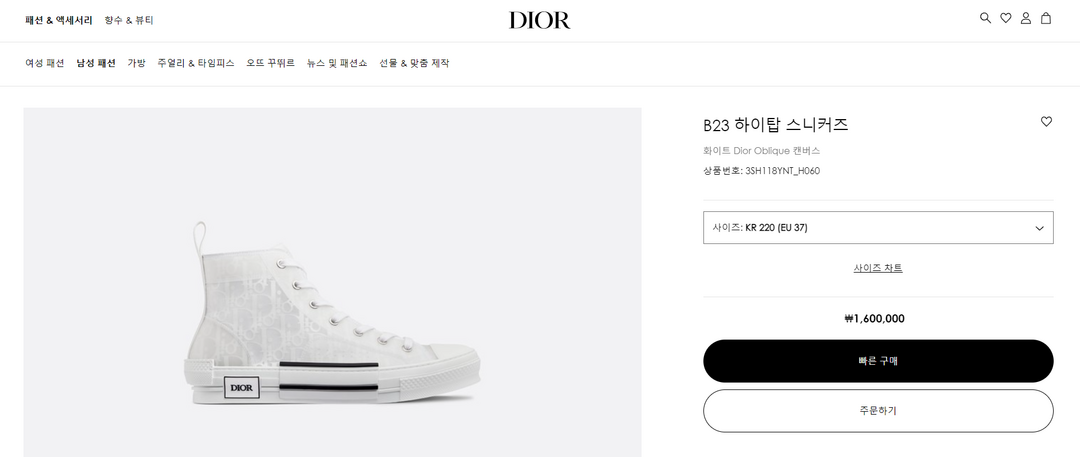
Task: Open the wishlist heart in header
Action: point(1006,18)
